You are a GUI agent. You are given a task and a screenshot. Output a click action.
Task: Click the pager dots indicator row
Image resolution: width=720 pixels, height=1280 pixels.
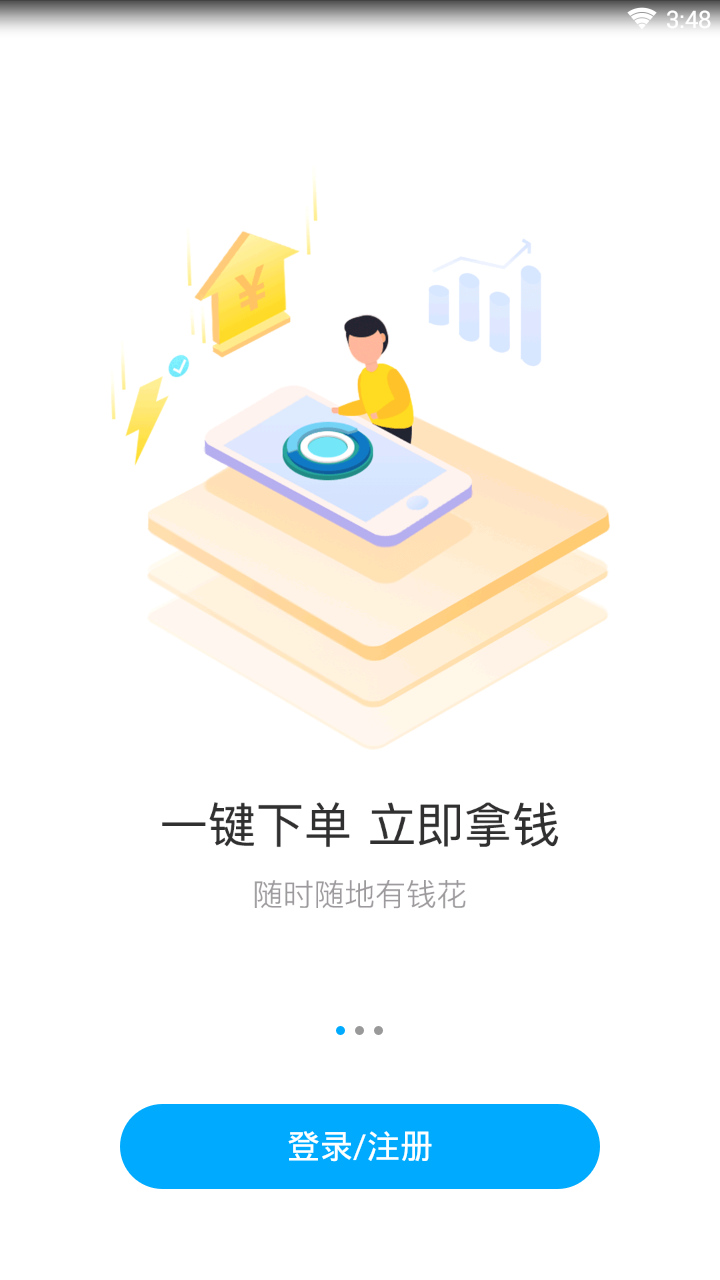click(x=359, y=1028)
